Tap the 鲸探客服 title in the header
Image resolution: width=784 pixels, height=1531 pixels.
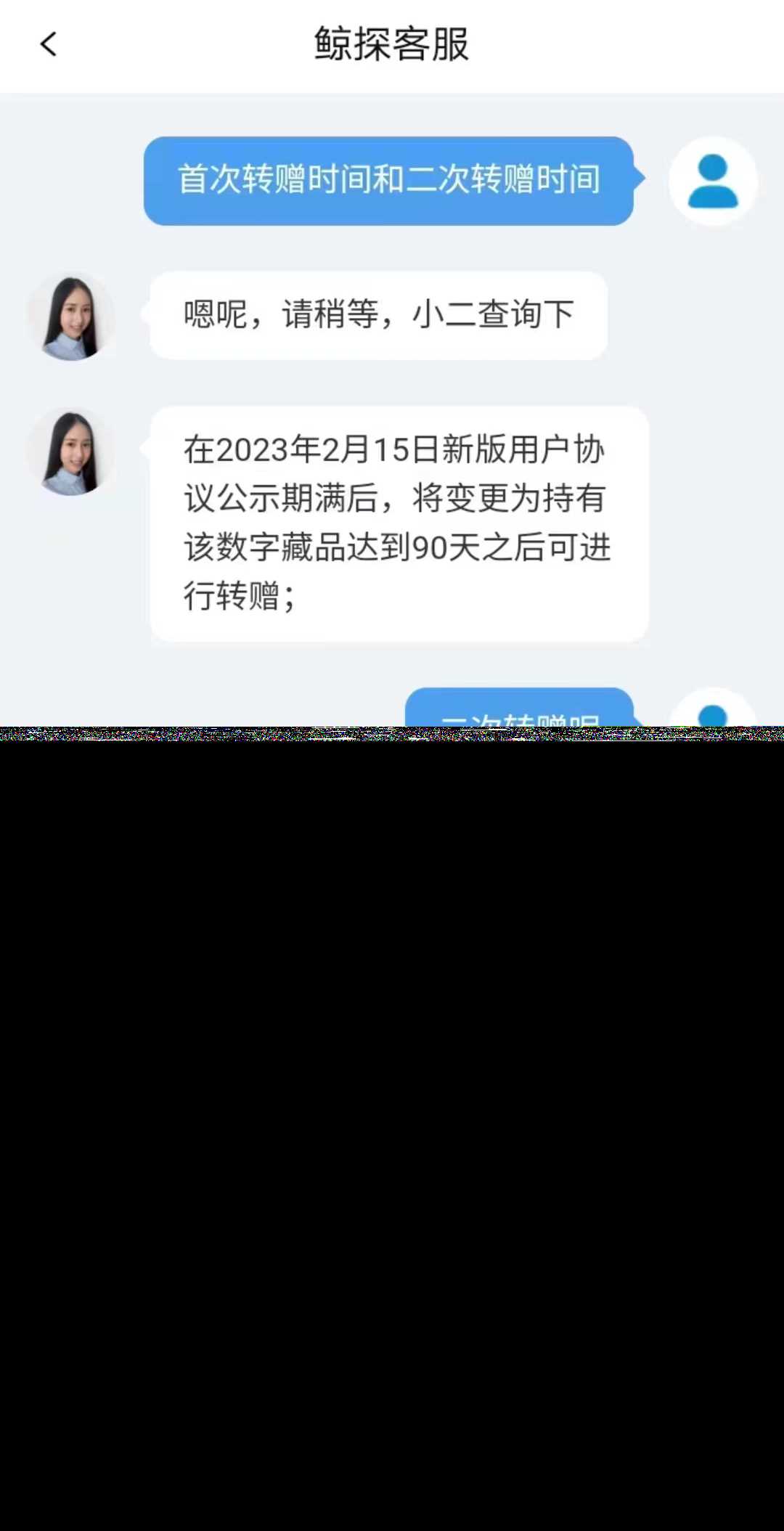392,44
